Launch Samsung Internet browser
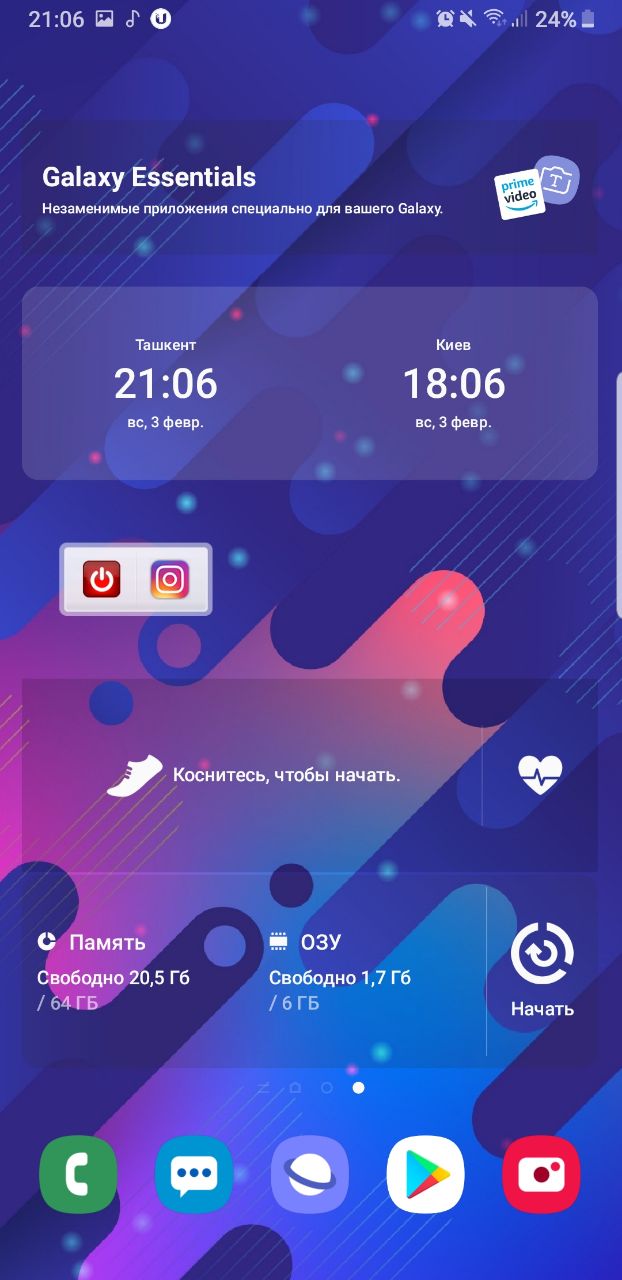Viewport: 622px width, 1280px height. coord(310,1174)
